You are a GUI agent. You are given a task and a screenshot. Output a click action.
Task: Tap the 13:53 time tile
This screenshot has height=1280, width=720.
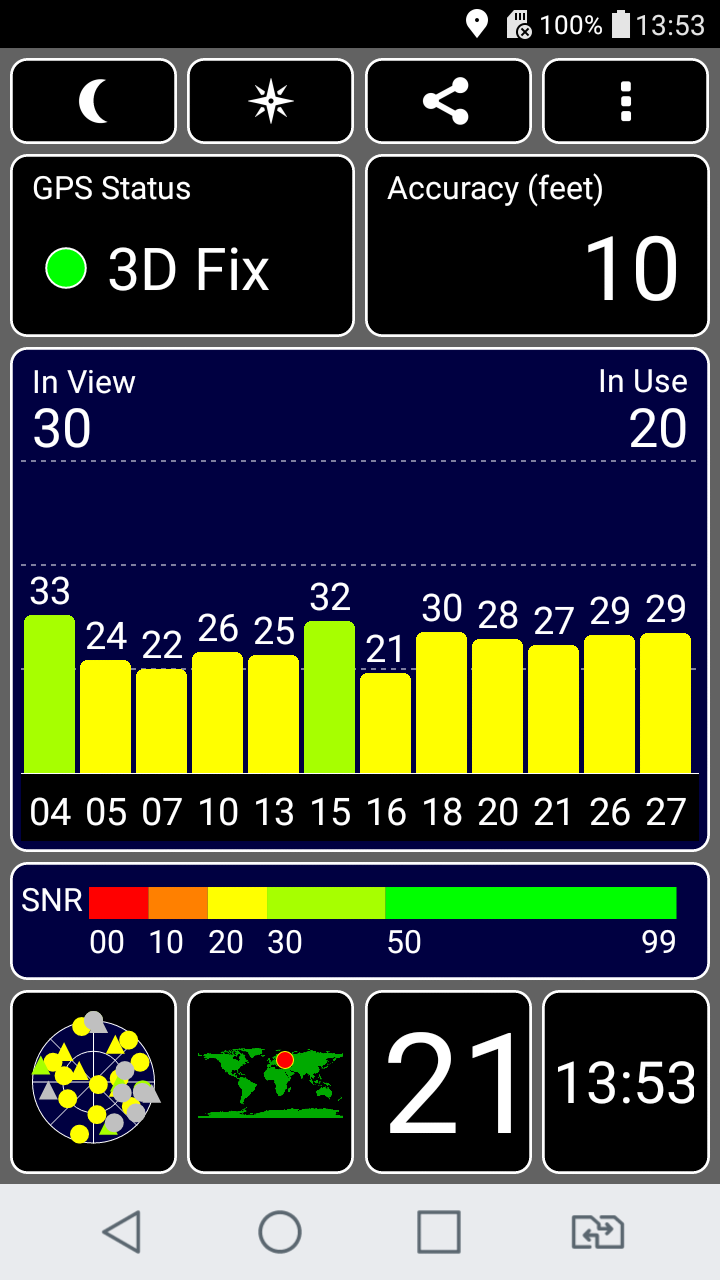[x=626, y=1082]
